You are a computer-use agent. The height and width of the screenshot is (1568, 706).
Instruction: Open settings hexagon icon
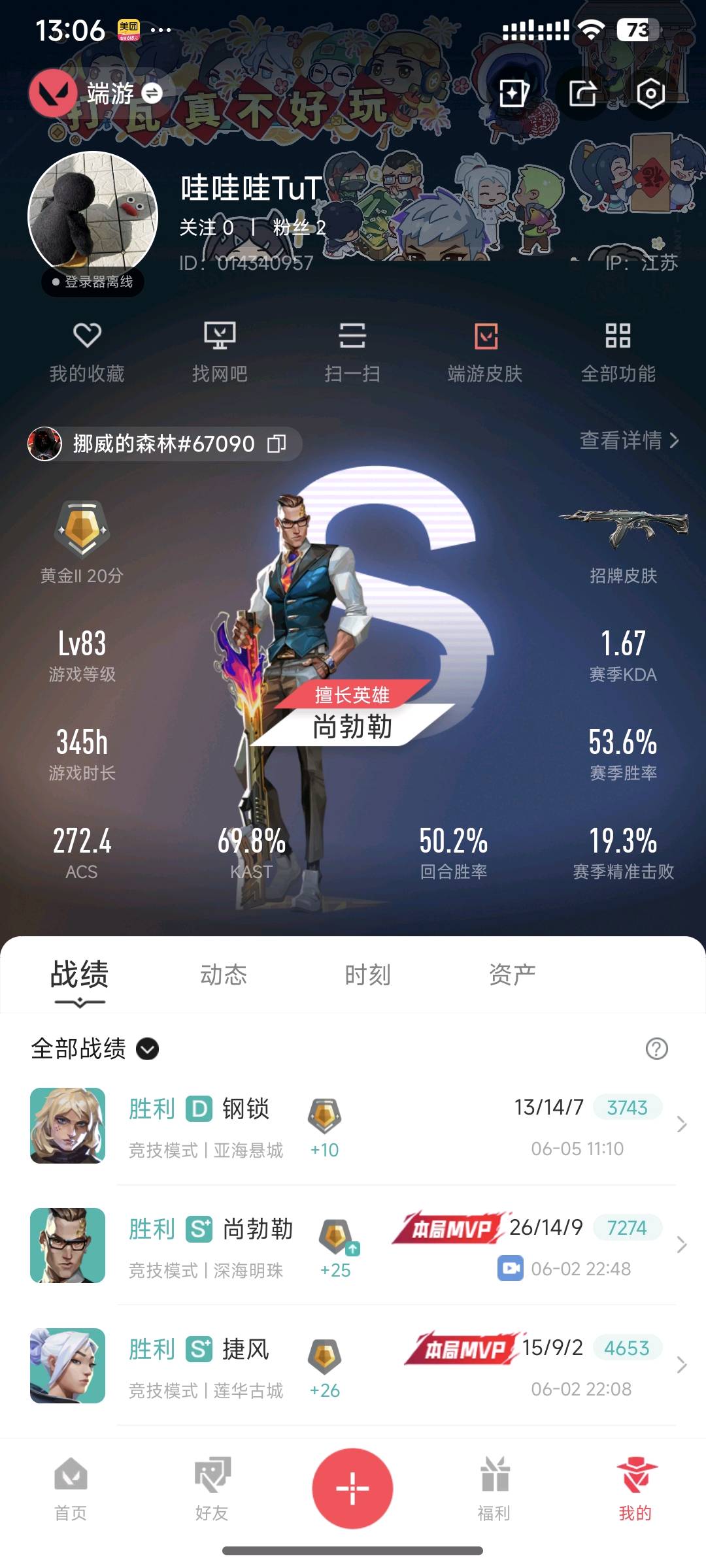[650, 93]
